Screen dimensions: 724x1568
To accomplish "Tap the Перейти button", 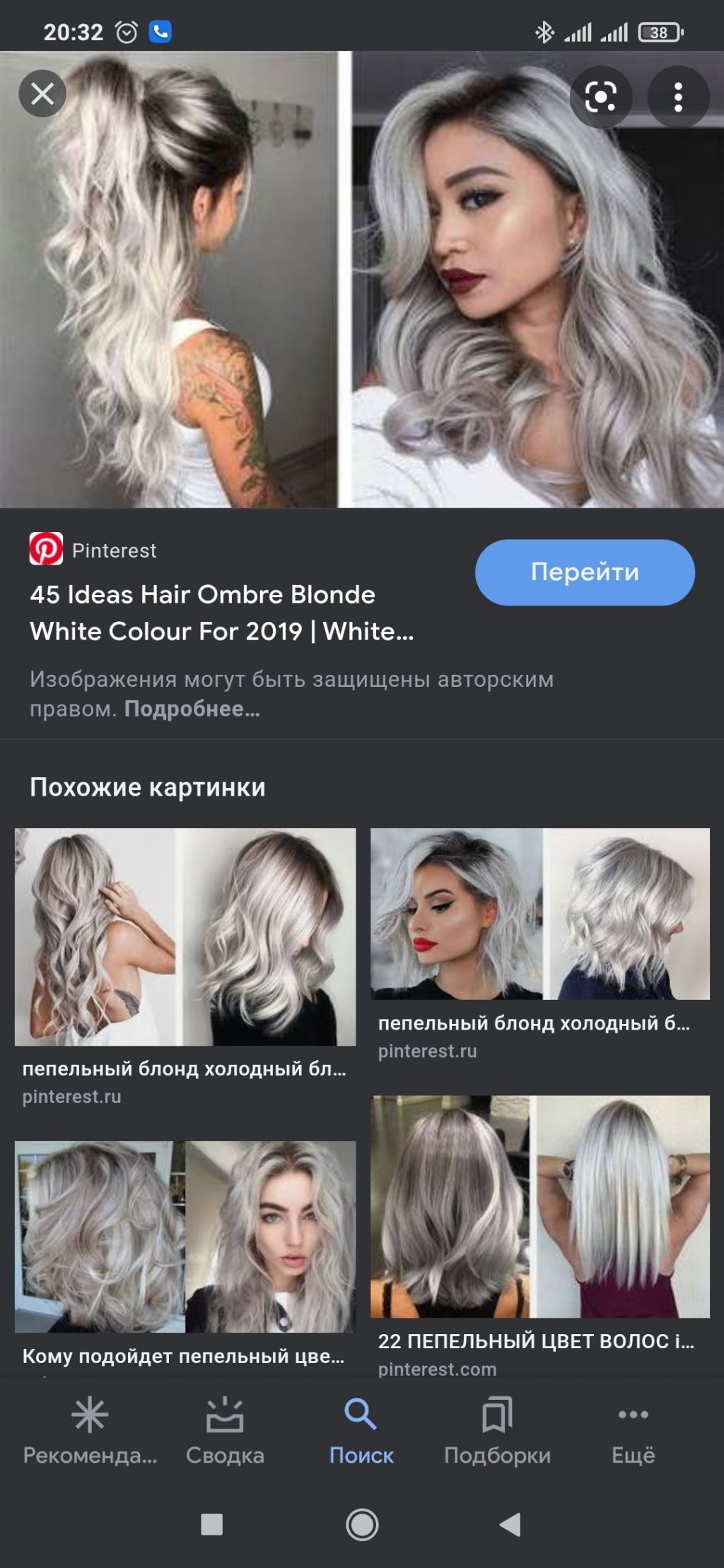I will tap(585, 572).
